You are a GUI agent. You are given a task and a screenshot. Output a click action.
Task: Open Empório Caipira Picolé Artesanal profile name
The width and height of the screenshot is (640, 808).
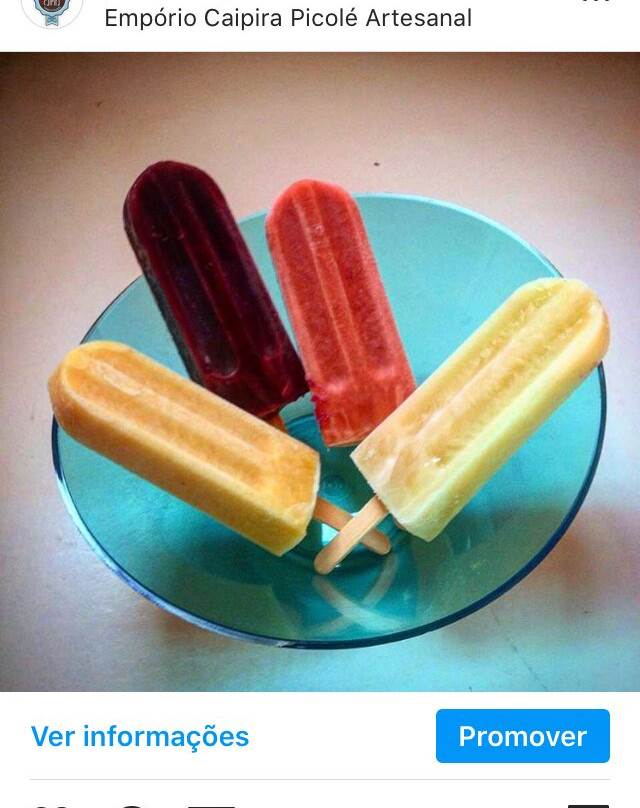(x=288, y=18)
